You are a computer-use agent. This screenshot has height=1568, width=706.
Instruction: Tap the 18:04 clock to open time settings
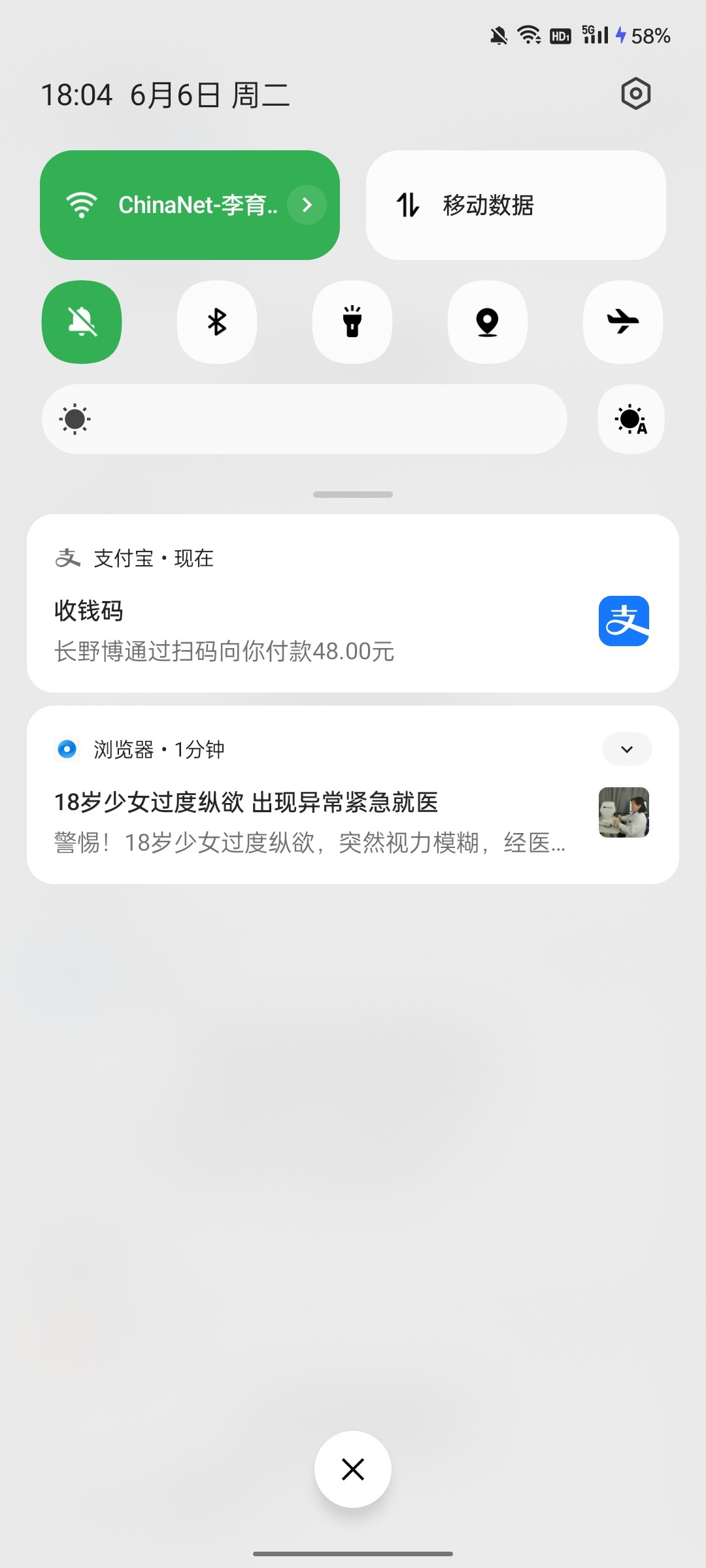point(75,94)
